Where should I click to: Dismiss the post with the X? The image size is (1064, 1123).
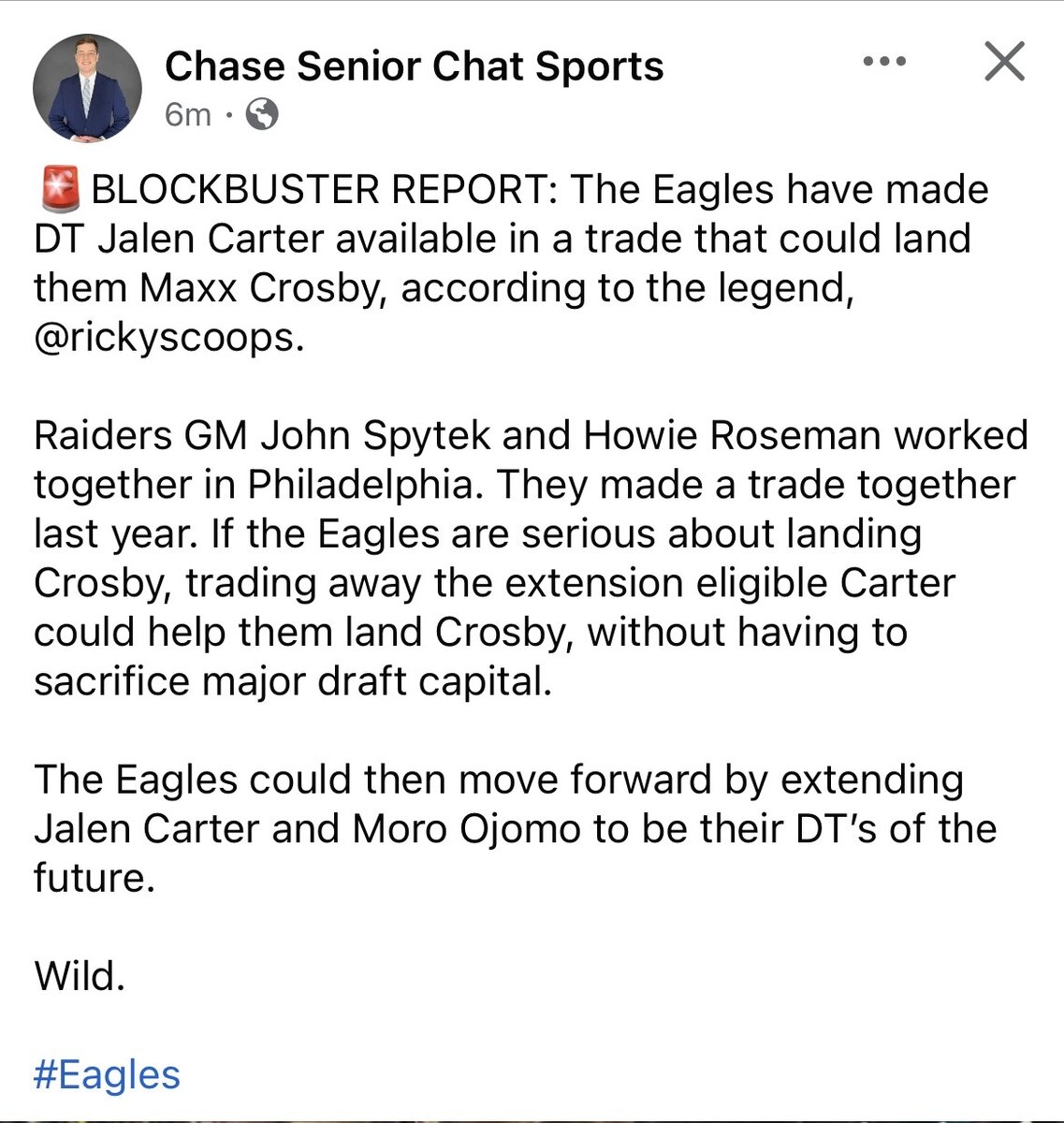[1004, 63]
